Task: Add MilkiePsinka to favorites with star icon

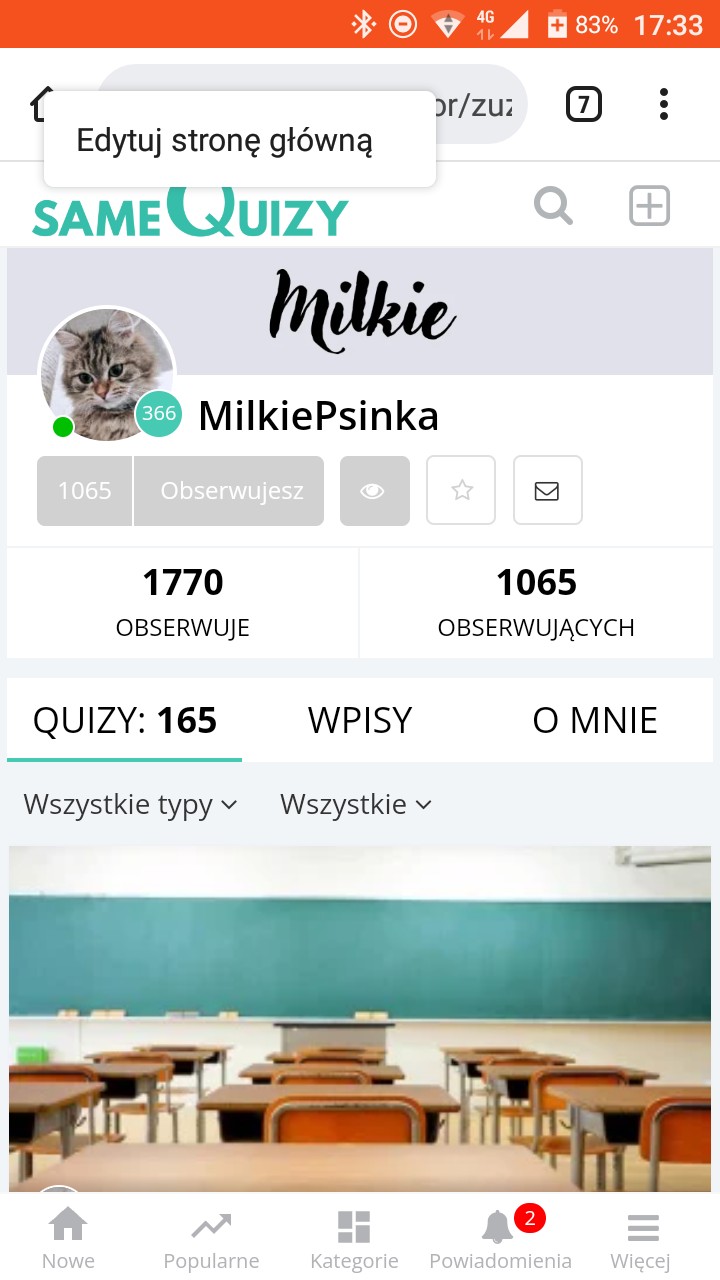Action: (461, 491)
